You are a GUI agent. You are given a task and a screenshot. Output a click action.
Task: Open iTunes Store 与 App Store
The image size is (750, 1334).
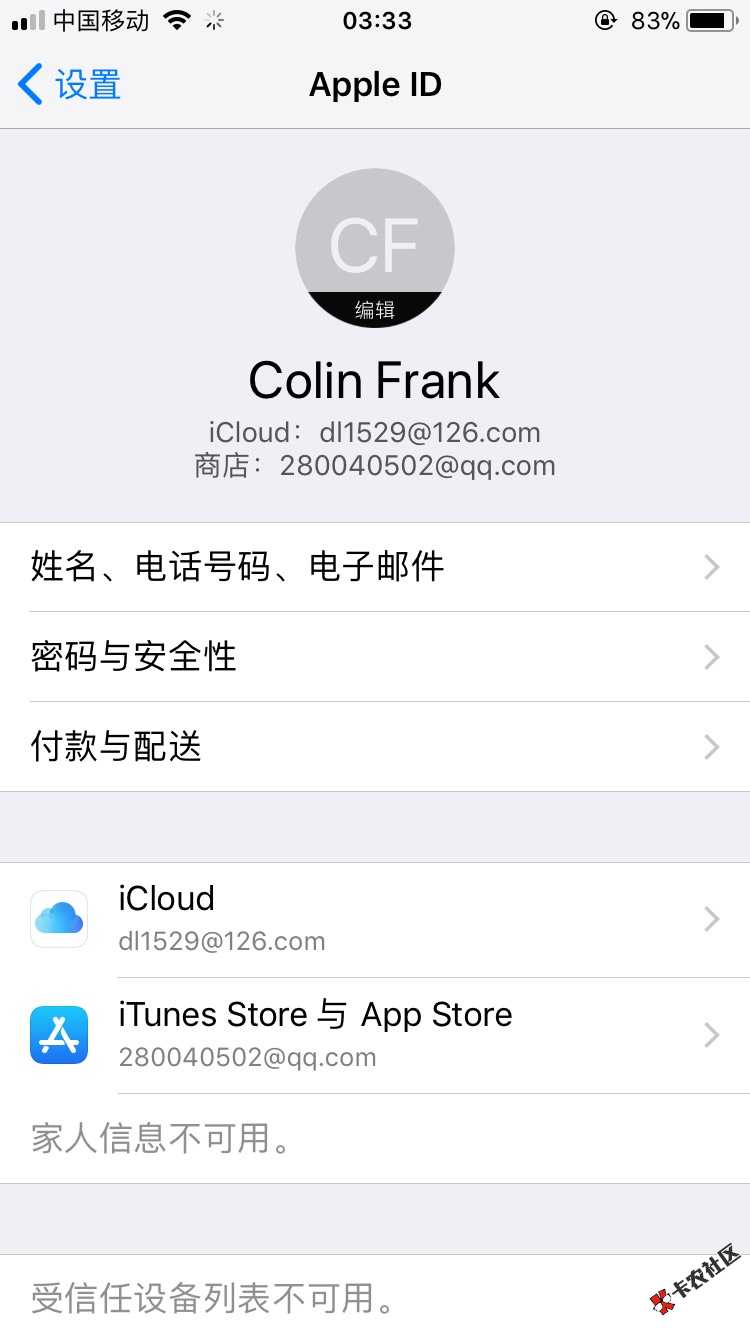[375, 1035]
